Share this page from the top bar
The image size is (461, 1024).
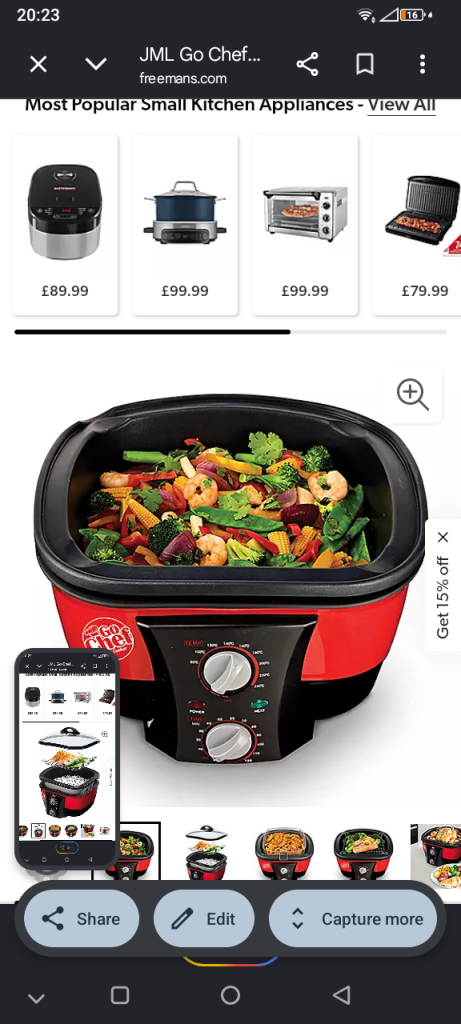click(x=307, y=64)
